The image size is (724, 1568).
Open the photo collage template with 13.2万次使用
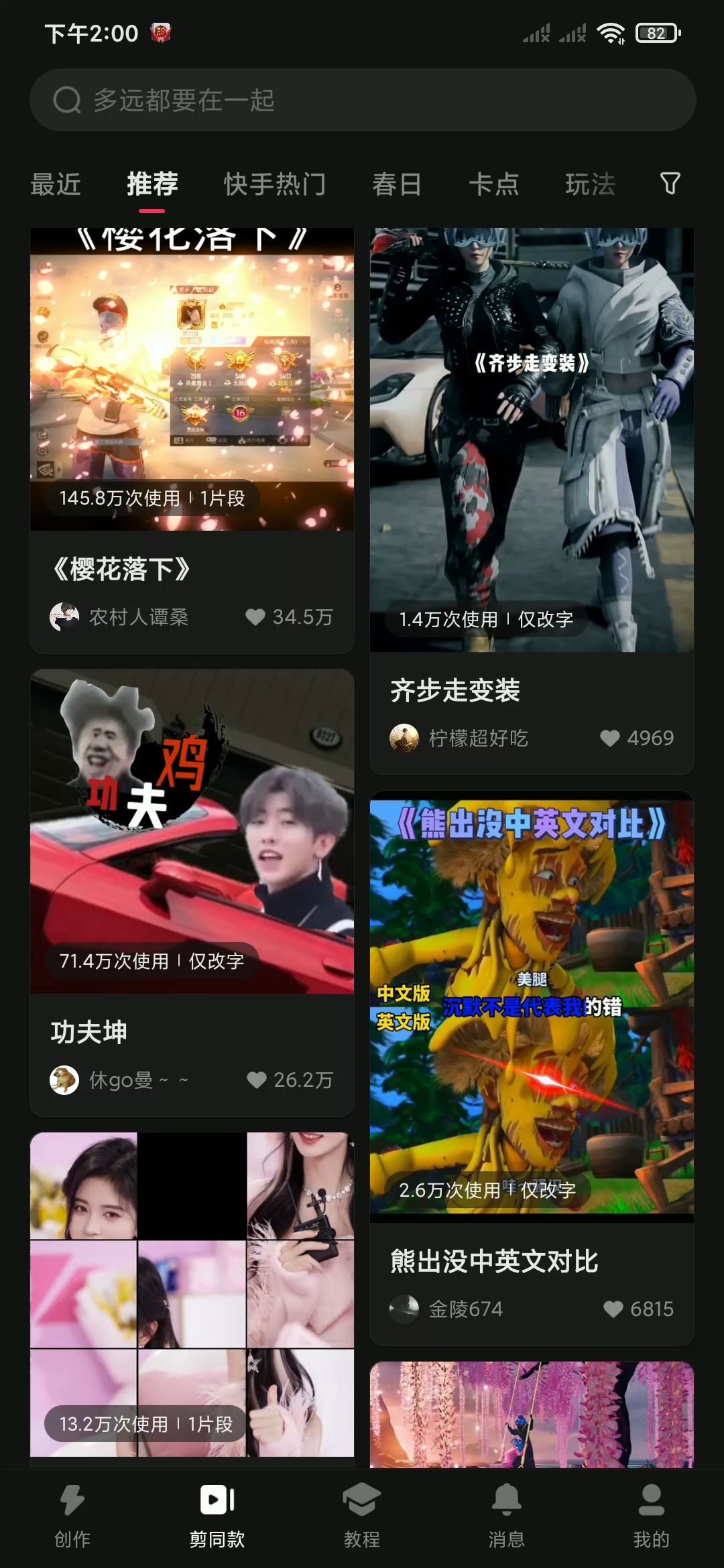tap(192, 1293)
